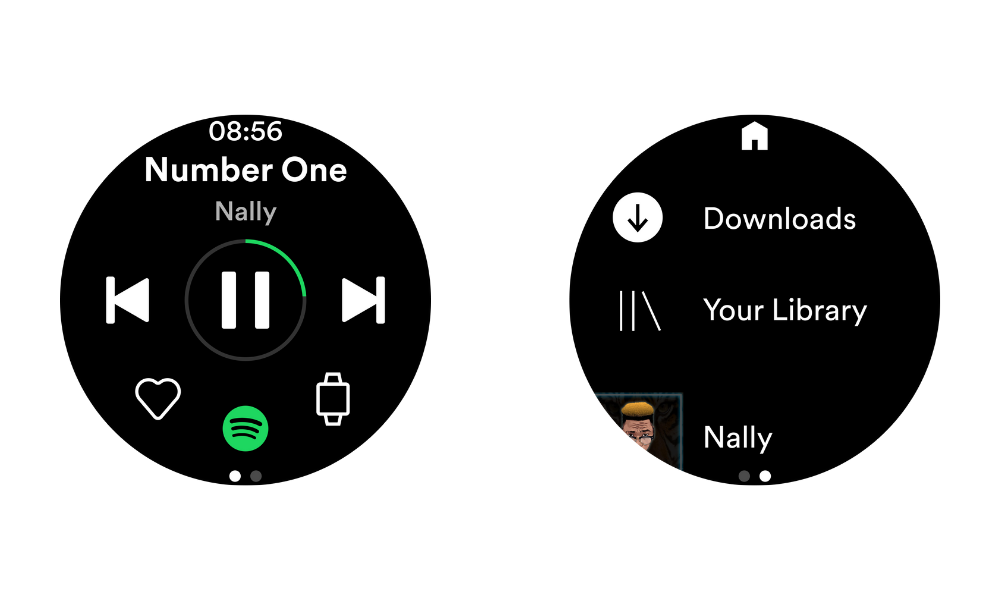Like the current song with the heart

(x=158, y=399)
